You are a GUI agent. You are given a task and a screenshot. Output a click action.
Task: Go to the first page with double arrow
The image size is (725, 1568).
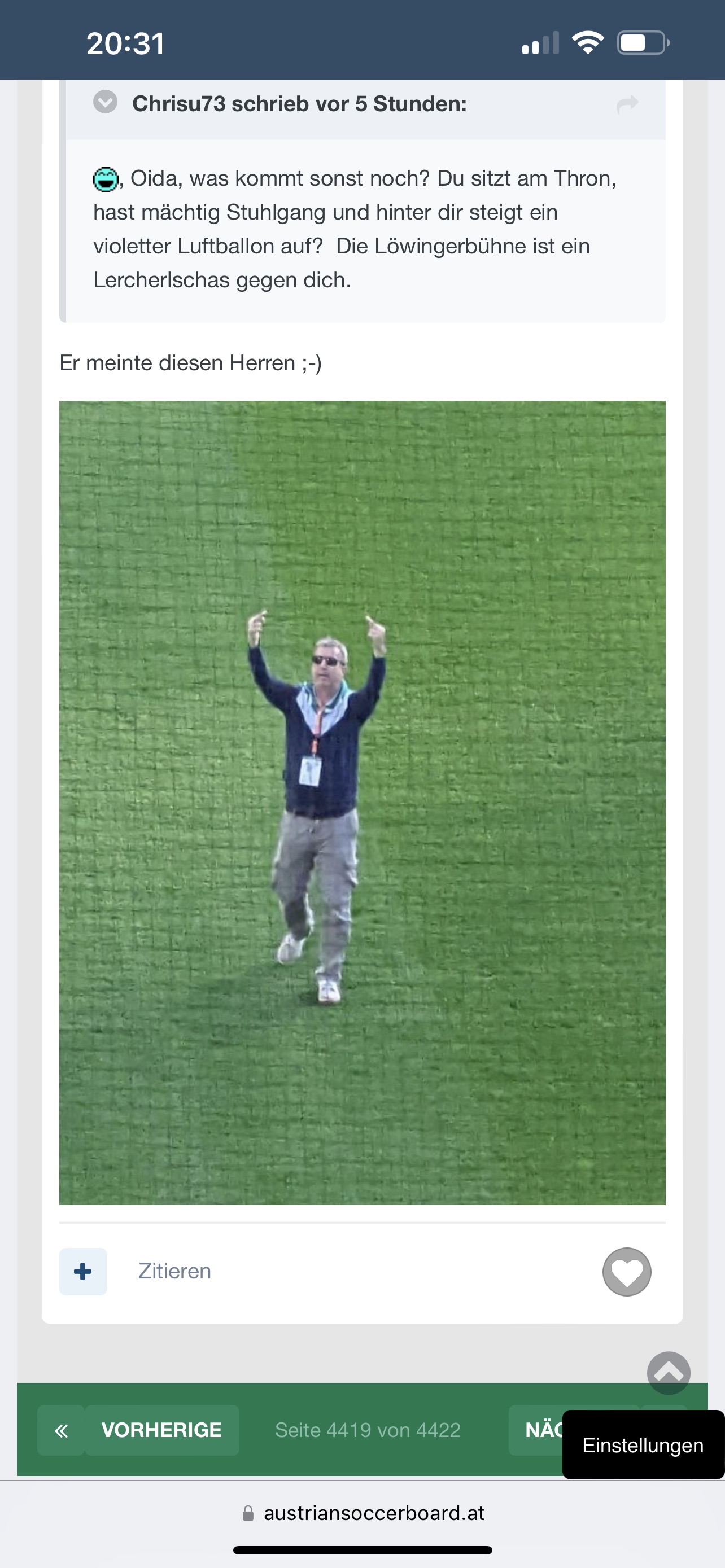pyautogui.click(x=61, y=1430)
